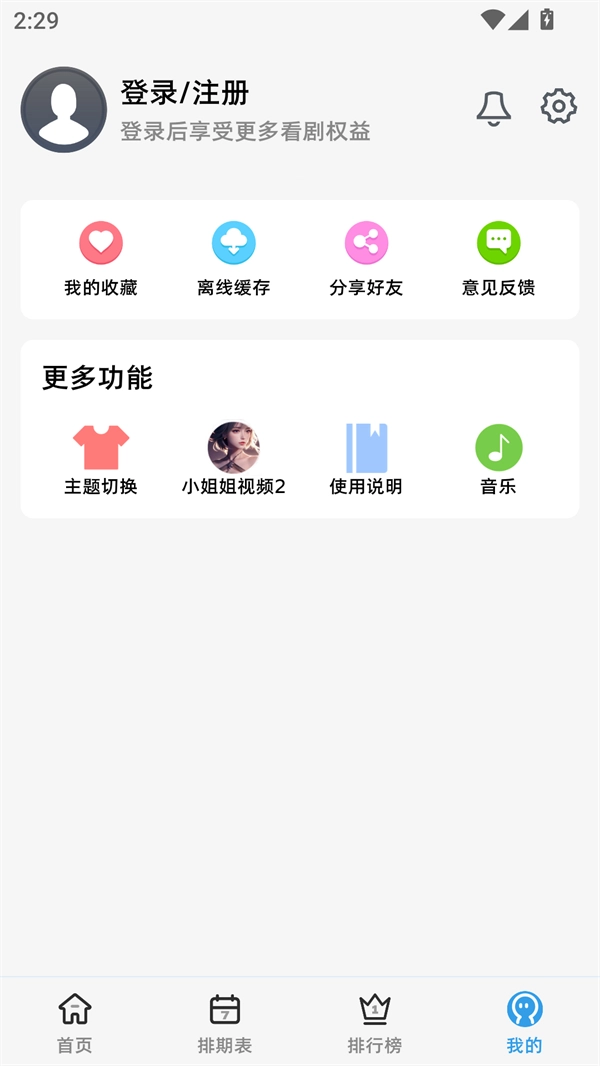Switch to the 排行榜 tab

click(375, 1023)
